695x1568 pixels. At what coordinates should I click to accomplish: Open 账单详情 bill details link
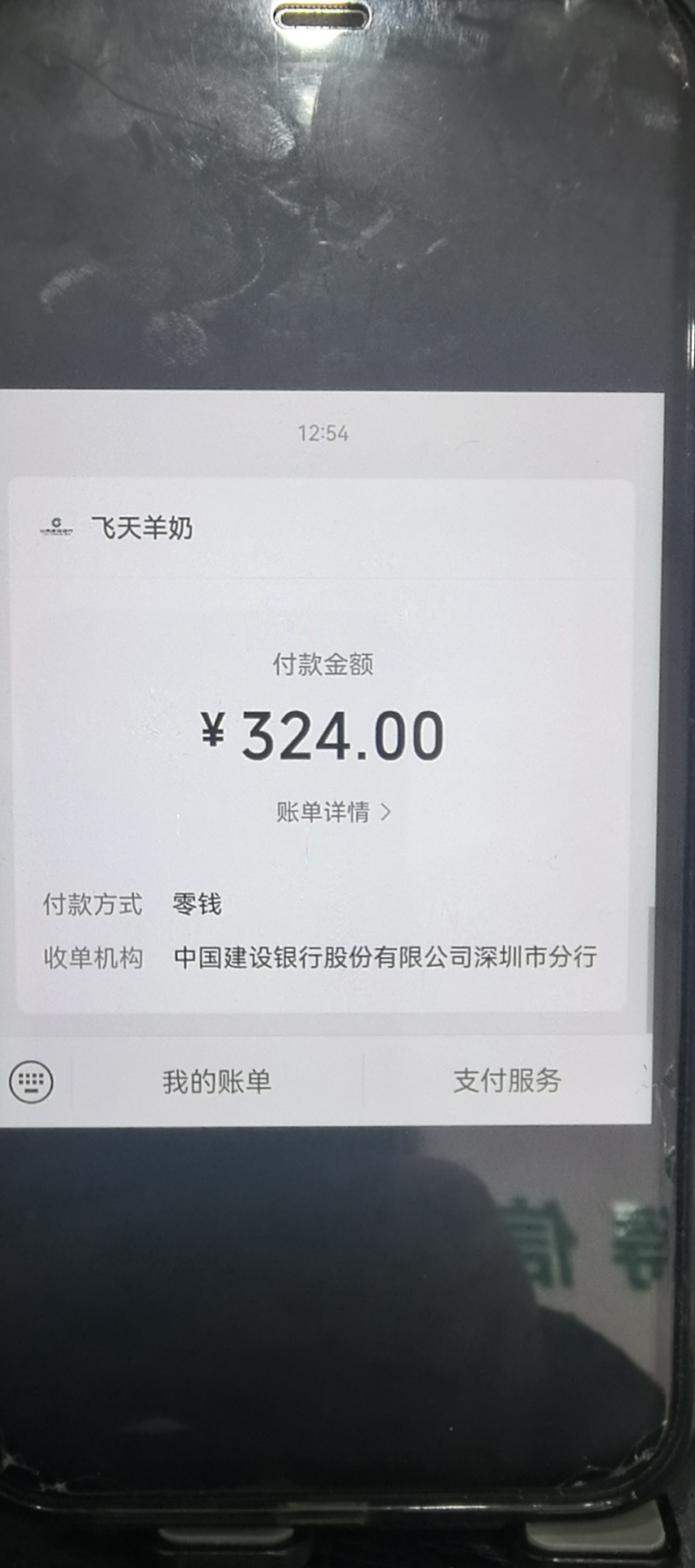333,812
